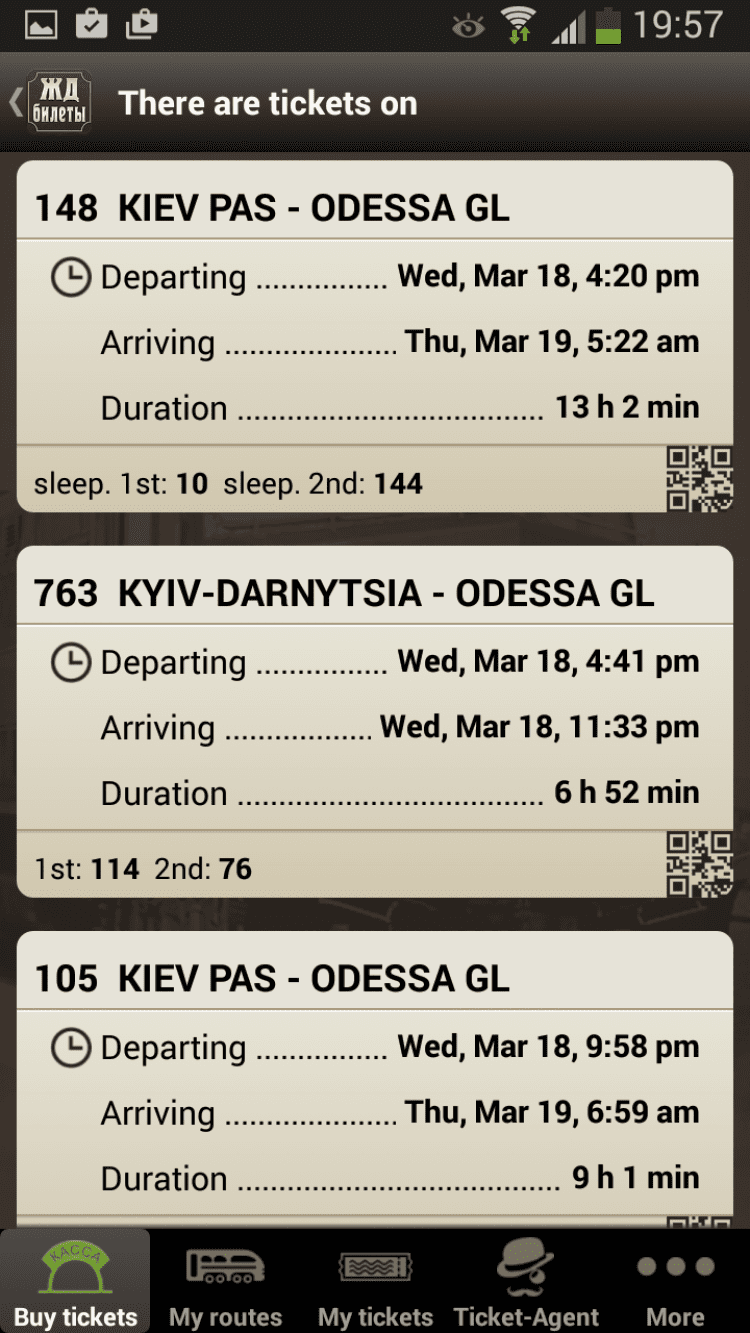Show the More tab options
This screenshot has width=750, height=1333.
pyautogui.click(x=676, y=1282)
